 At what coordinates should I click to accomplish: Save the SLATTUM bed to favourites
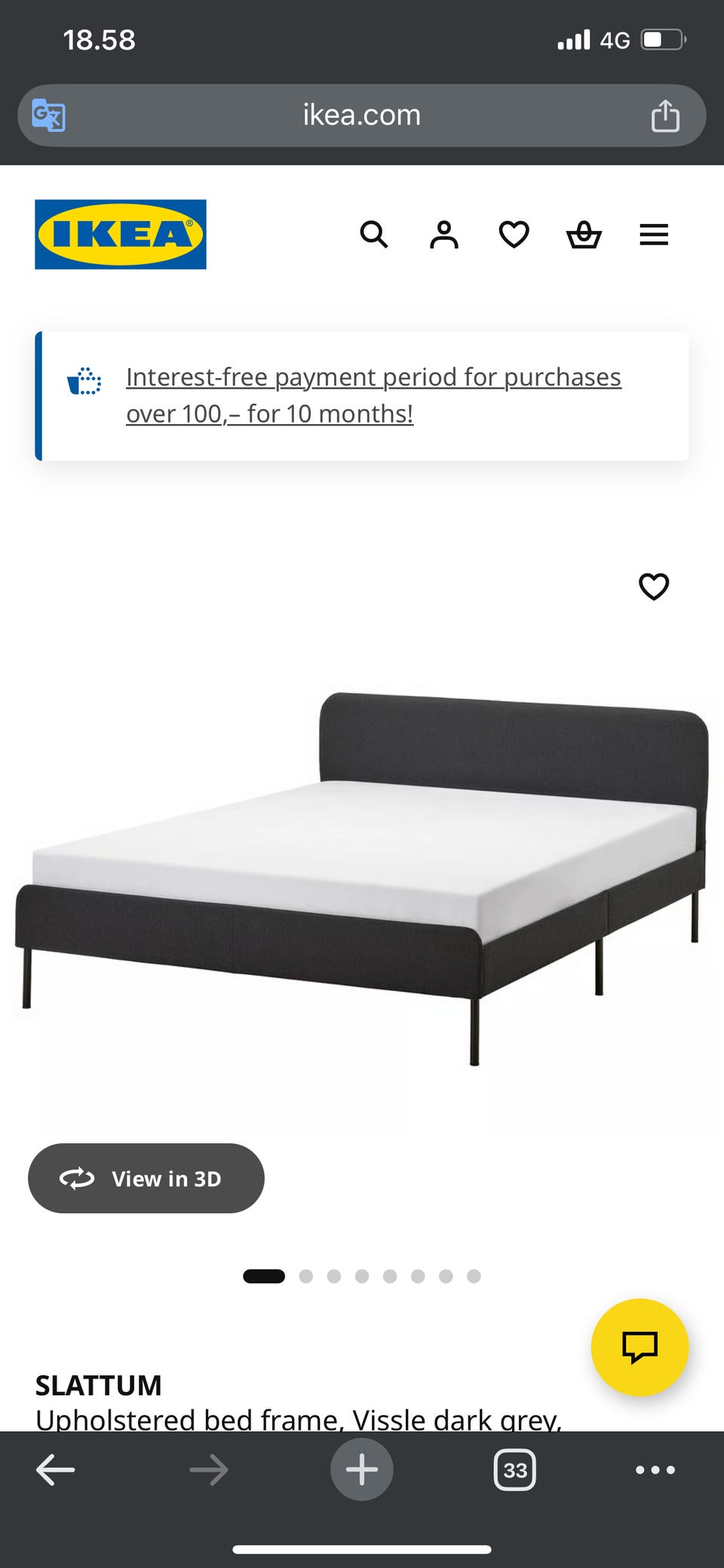[x=653, y=586]
